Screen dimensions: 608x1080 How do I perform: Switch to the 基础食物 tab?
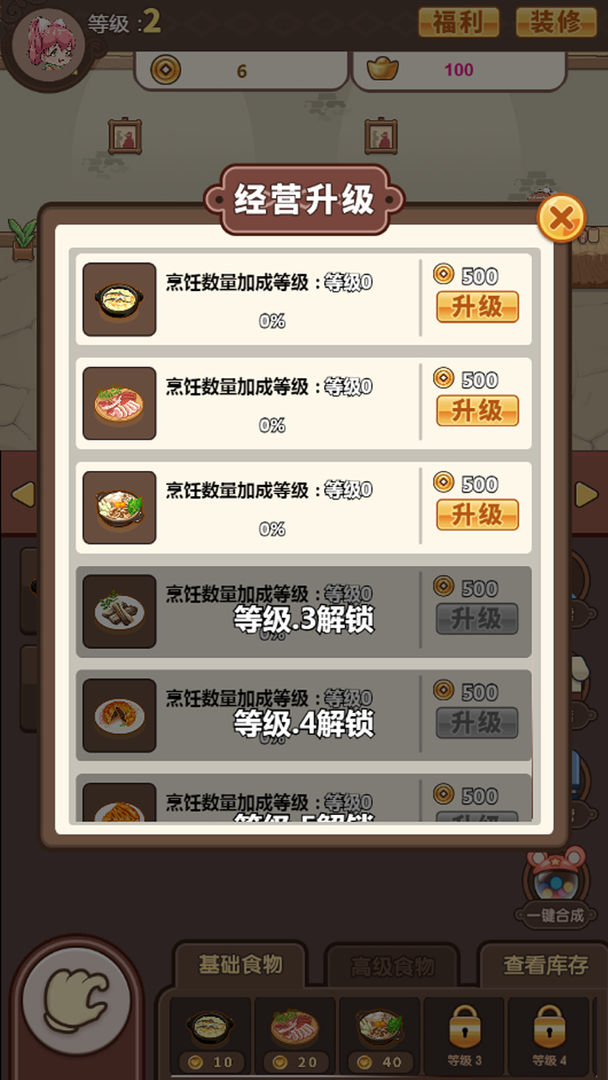click(x=240, y=965)
